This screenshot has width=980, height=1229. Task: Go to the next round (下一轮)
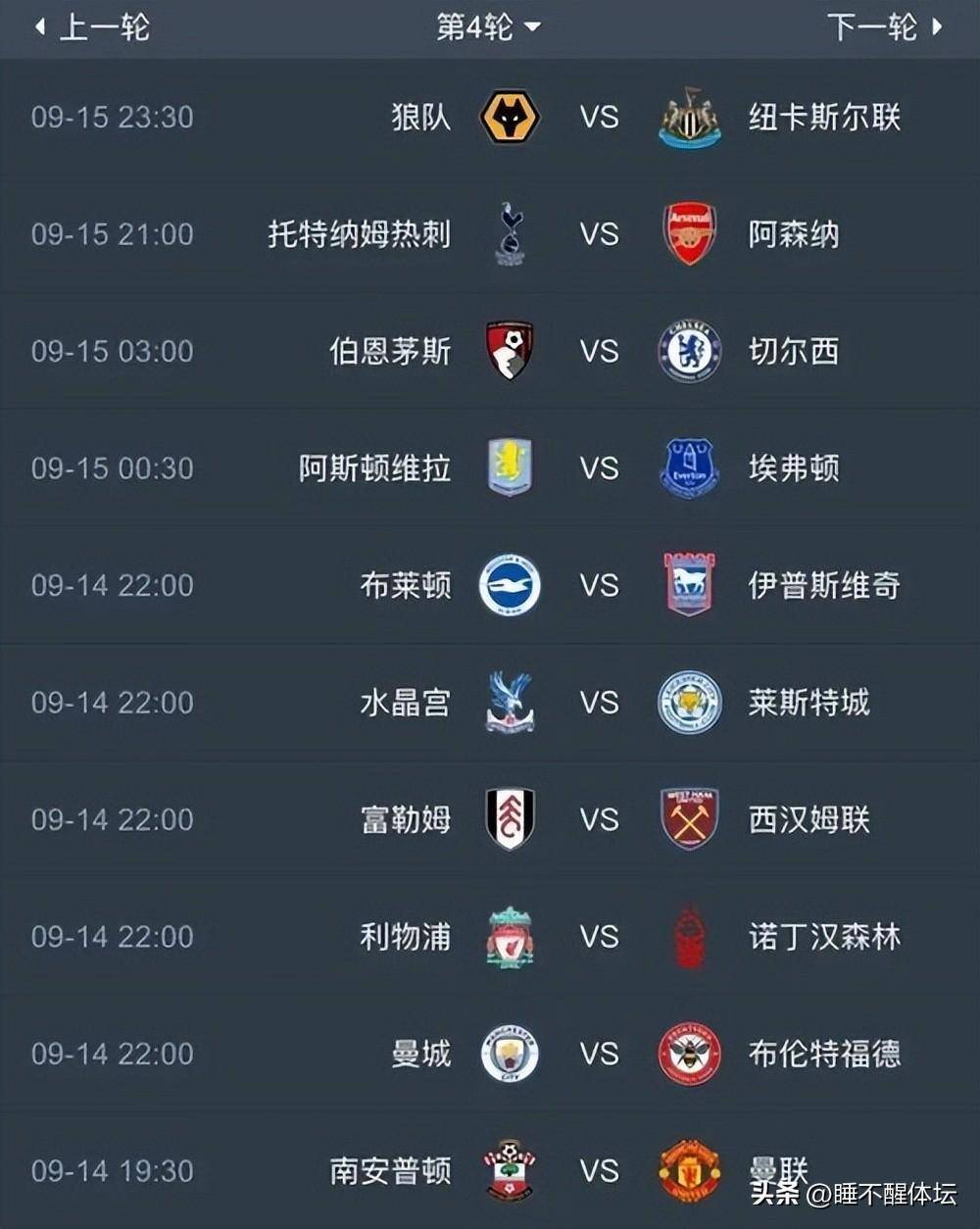click(x=884, y=27)
